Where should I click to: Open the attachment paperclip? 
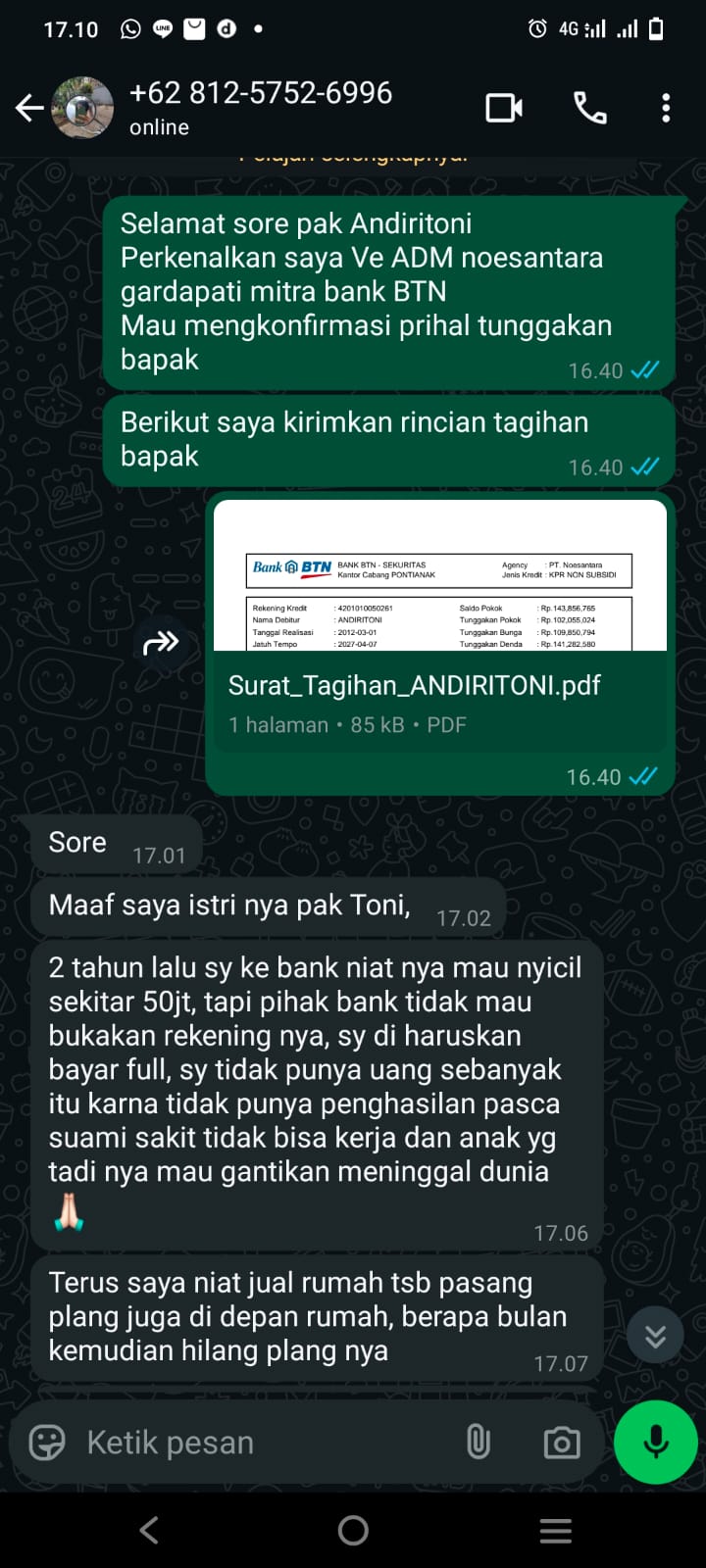478,1443
